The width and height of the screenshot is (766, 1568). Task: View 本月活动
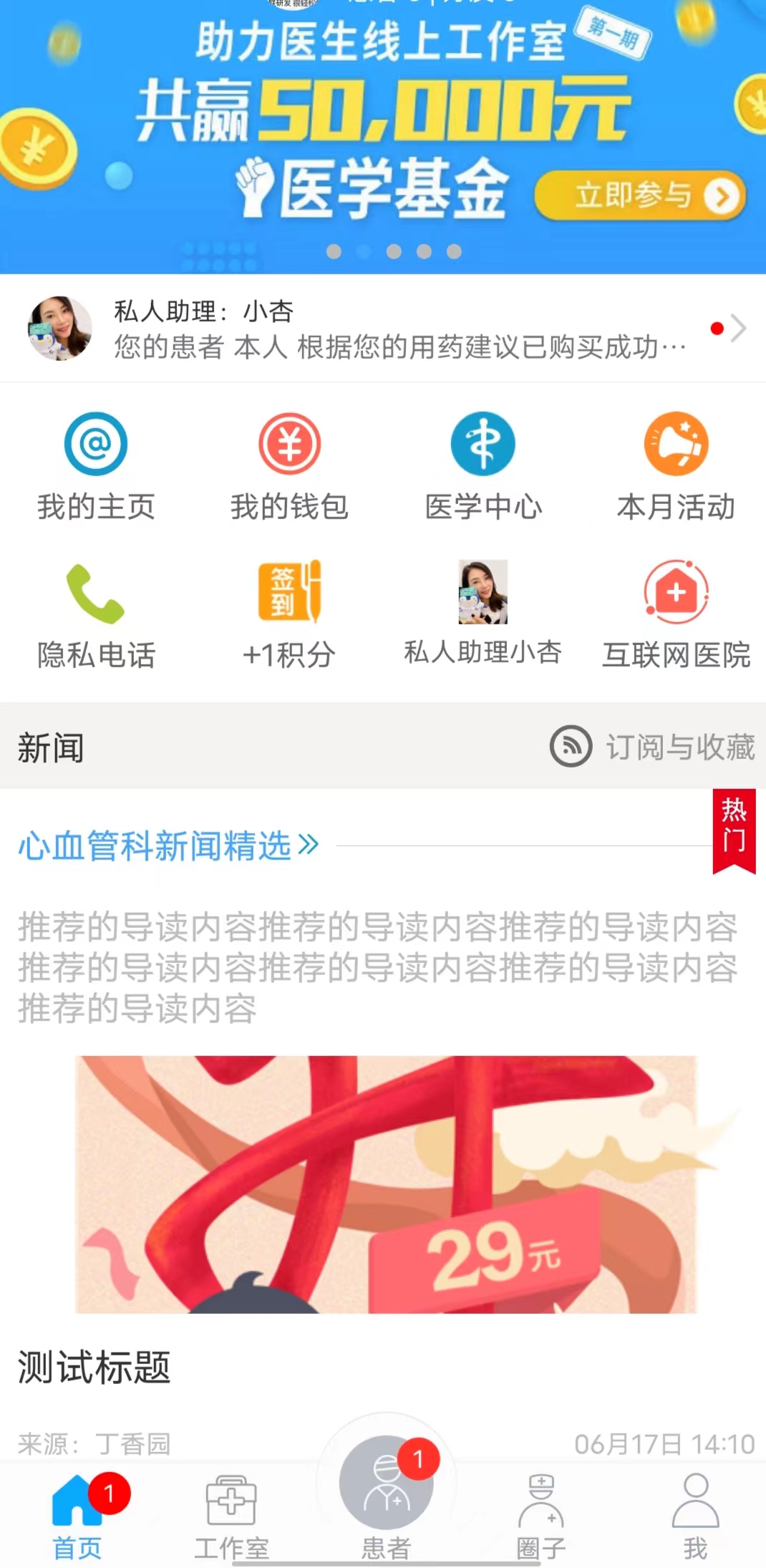click(x=676, y=465)
